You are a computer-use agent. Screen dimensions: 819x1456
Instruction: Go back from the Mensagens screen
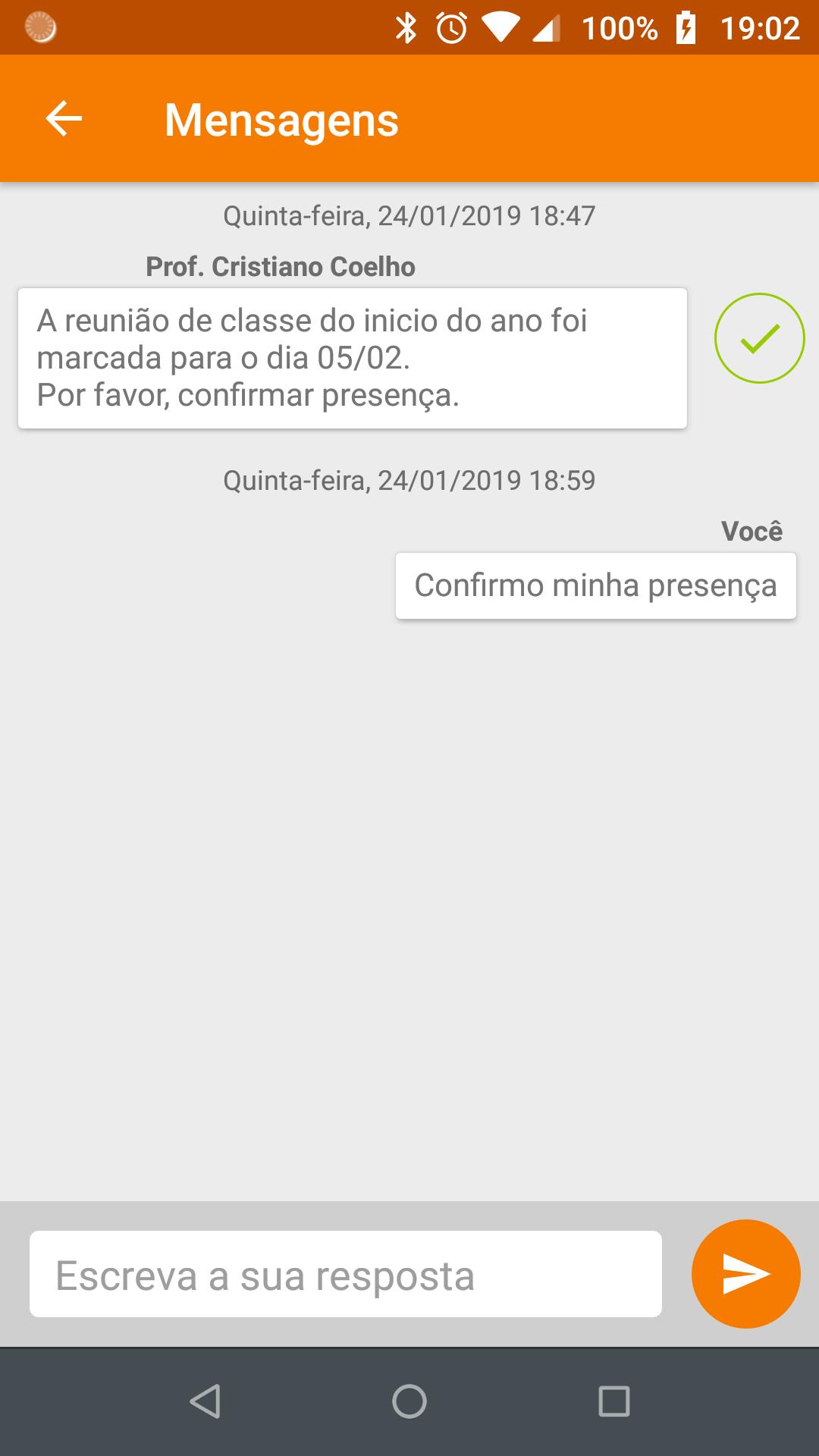(64, 119)
